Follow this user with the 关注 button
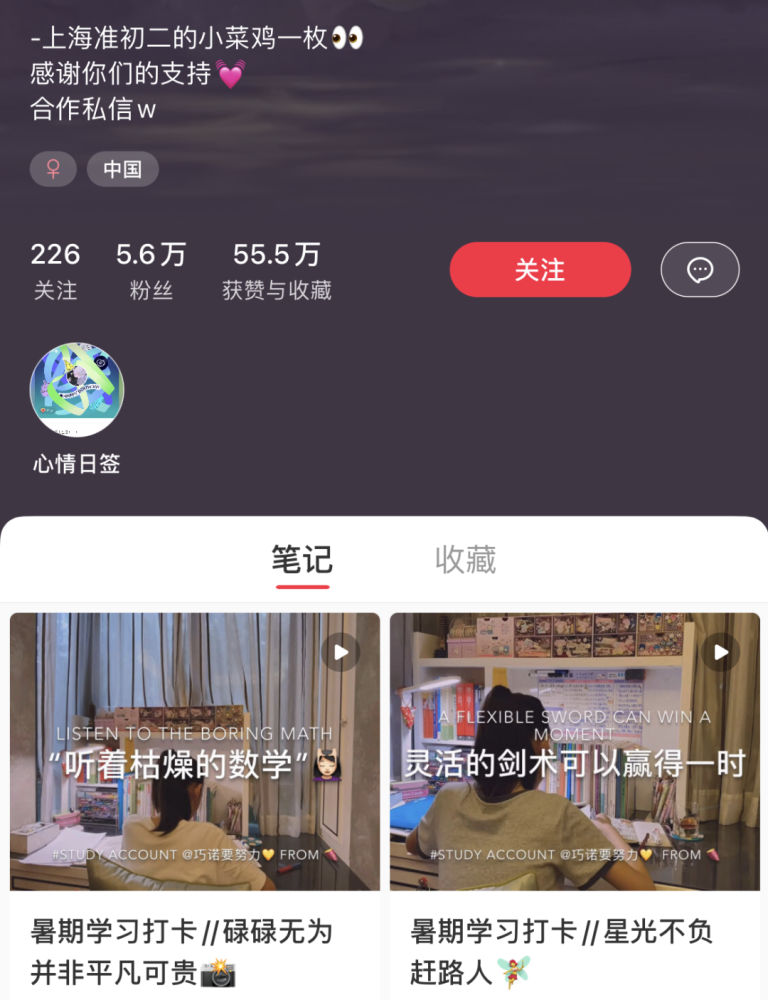 click(x=540, y=270)
